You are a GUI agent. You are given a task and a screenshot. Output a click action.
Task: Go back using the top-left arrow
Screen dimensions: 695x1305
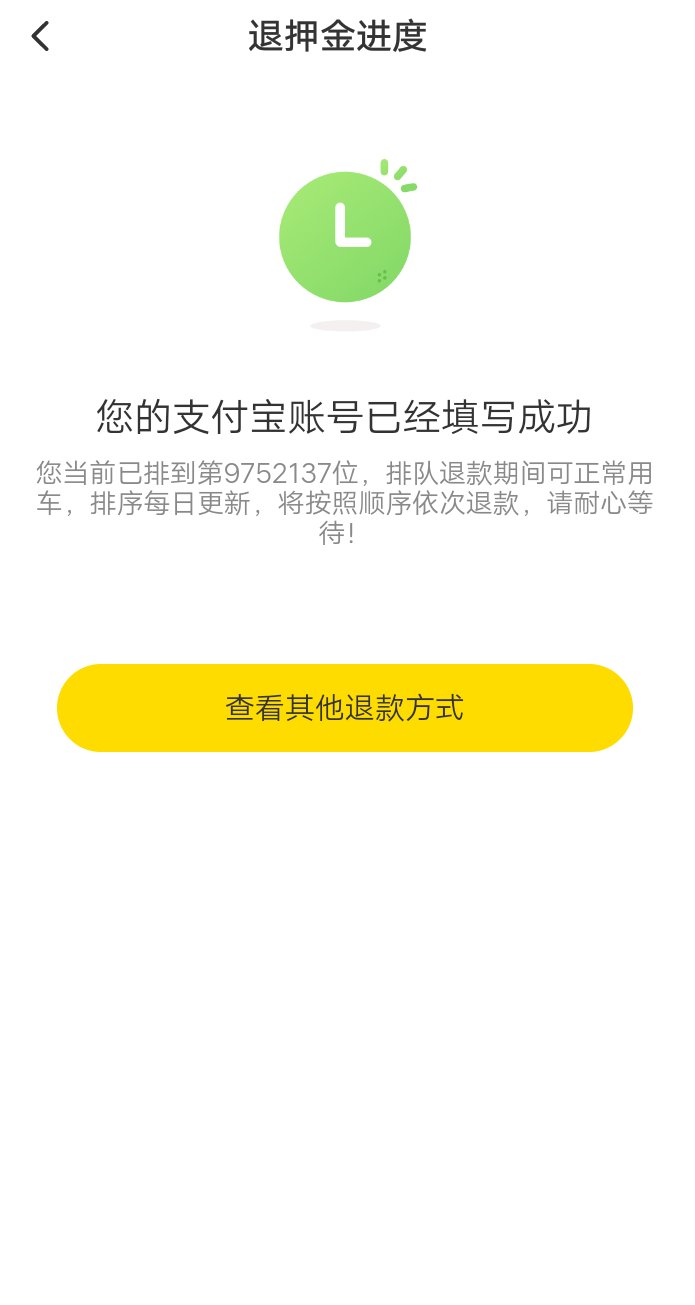click(40, 37)
